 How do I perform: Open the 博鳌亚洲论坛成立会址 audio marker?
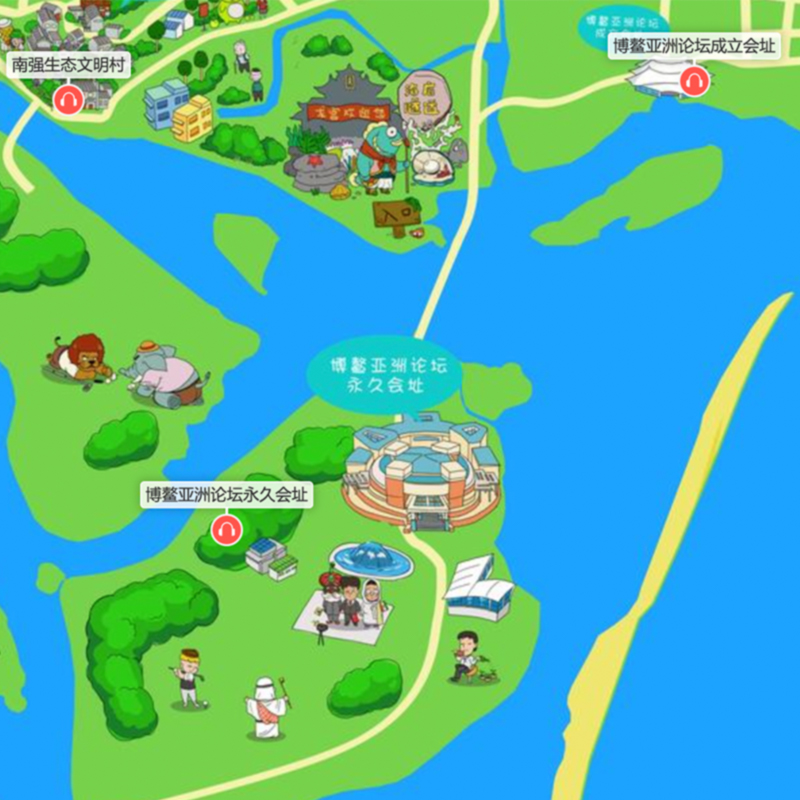coord(693,80)
